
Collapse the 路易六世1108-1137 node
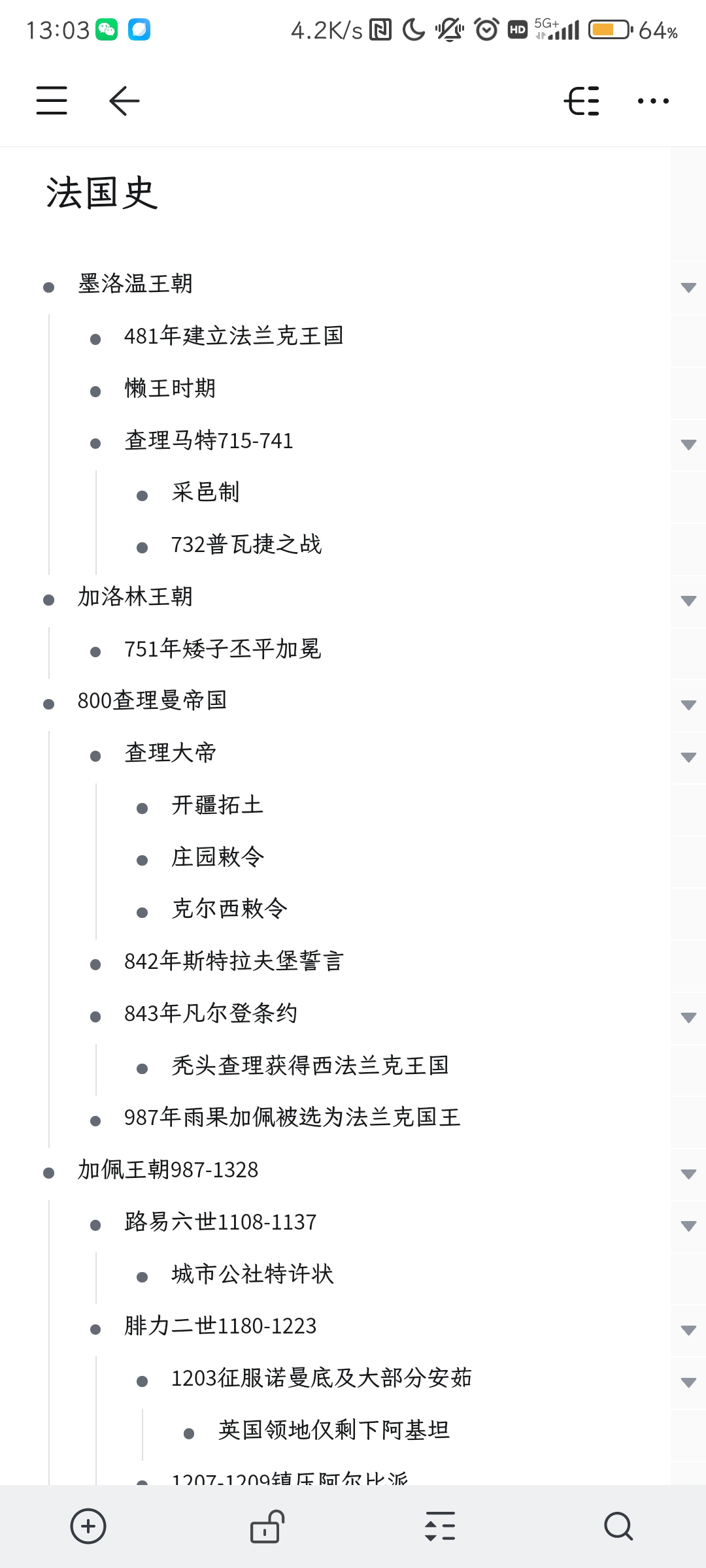688,1226
